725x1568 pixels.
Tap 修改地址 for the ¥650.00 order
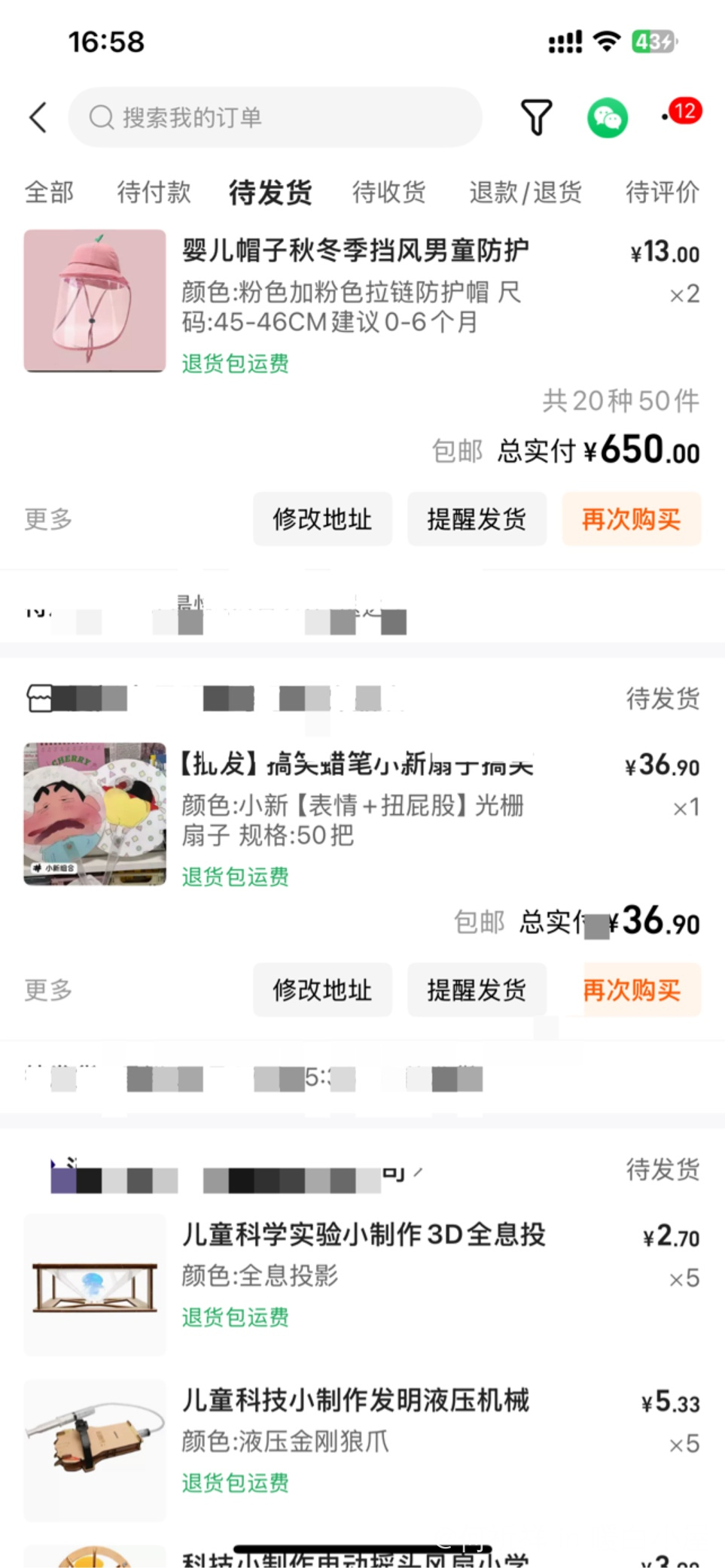coord(322,519)
